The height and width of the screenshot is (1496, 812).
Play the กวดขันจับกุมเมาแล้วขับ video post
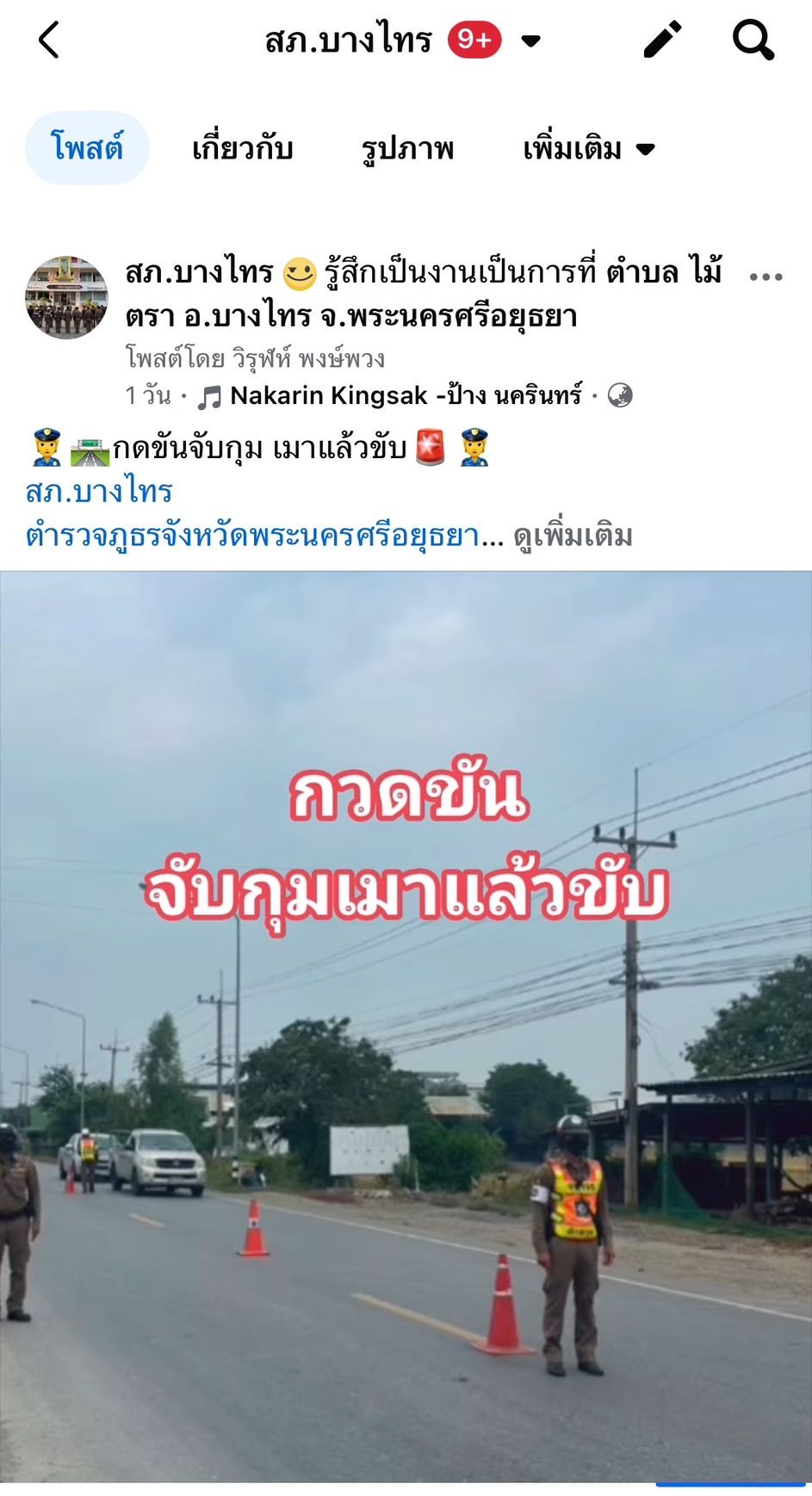[x=406, y=1025]
